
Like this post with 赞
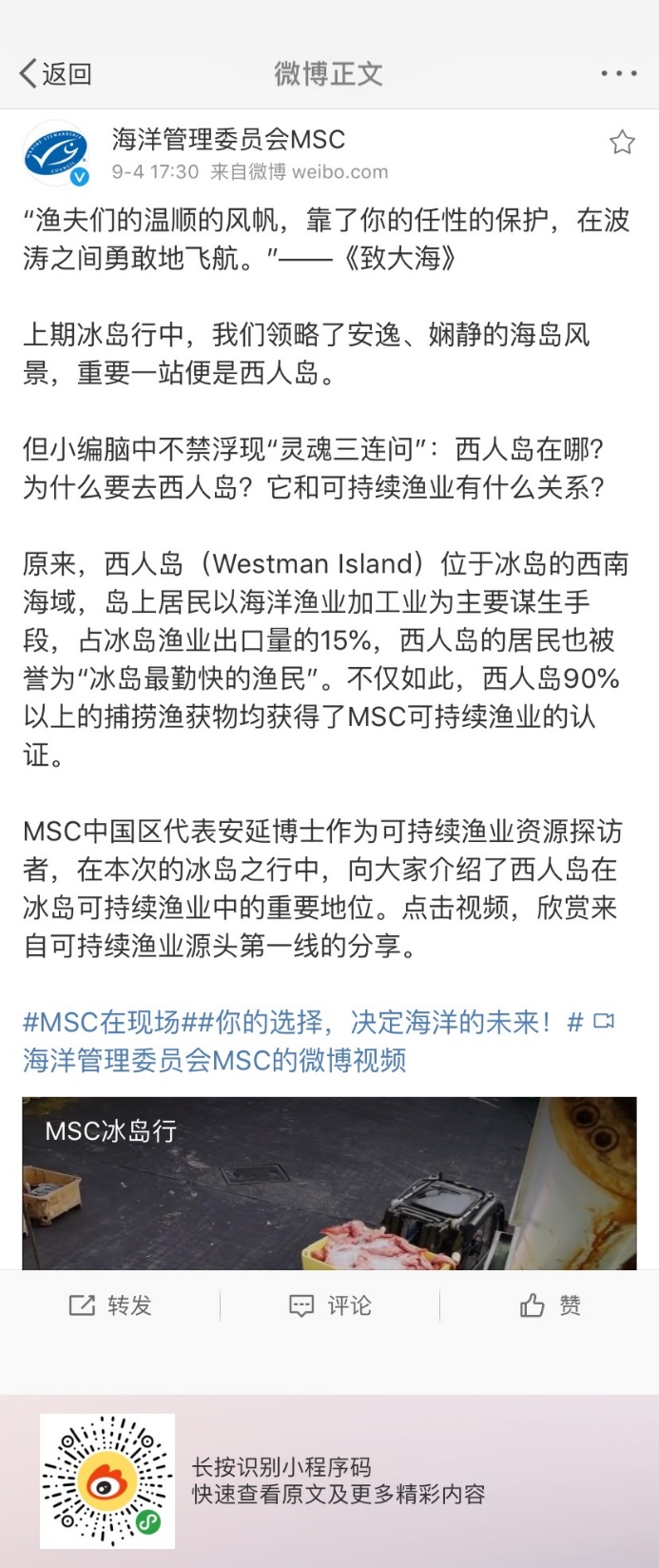[550, 1305]
